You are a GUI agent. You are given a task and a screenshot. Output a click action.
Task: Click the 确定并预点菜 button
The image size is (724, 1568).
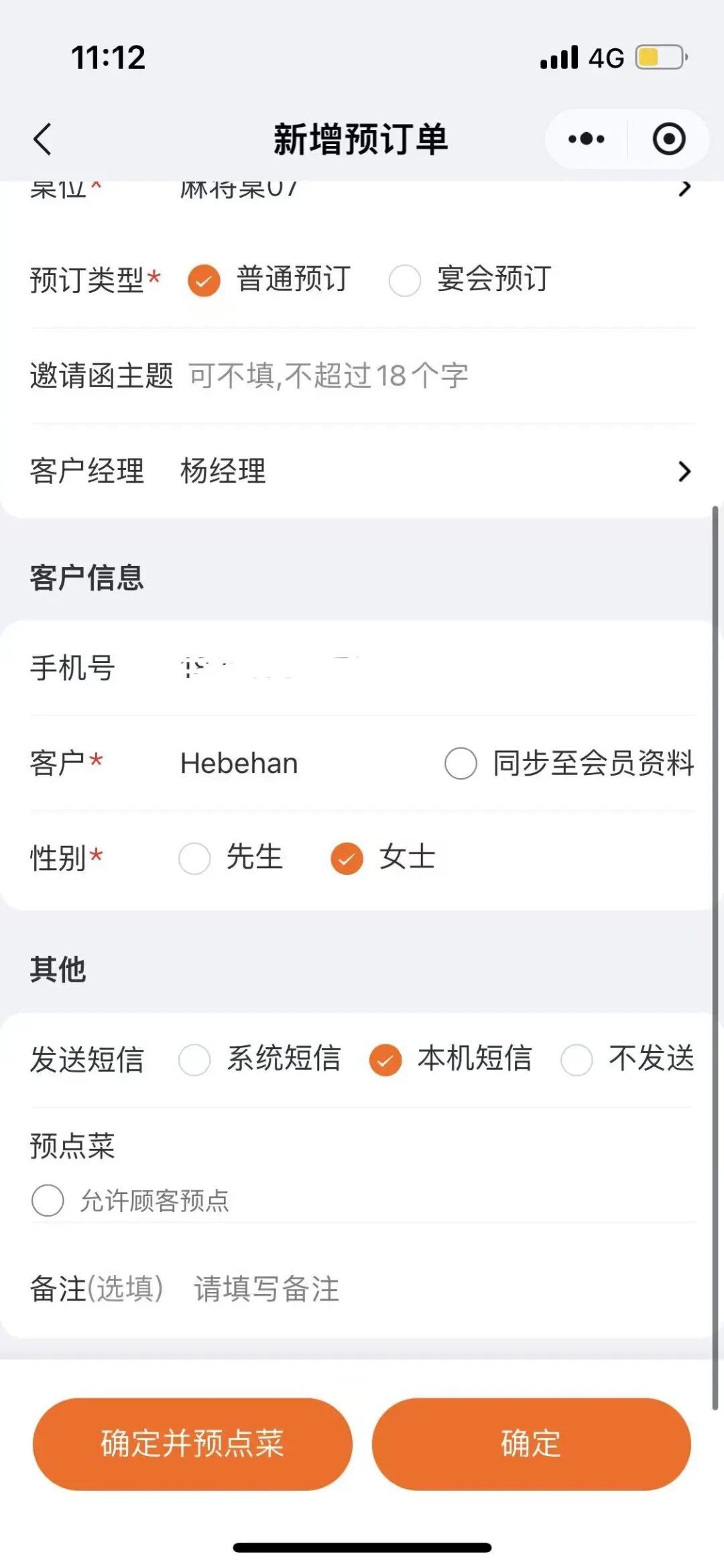(191, 1445)
